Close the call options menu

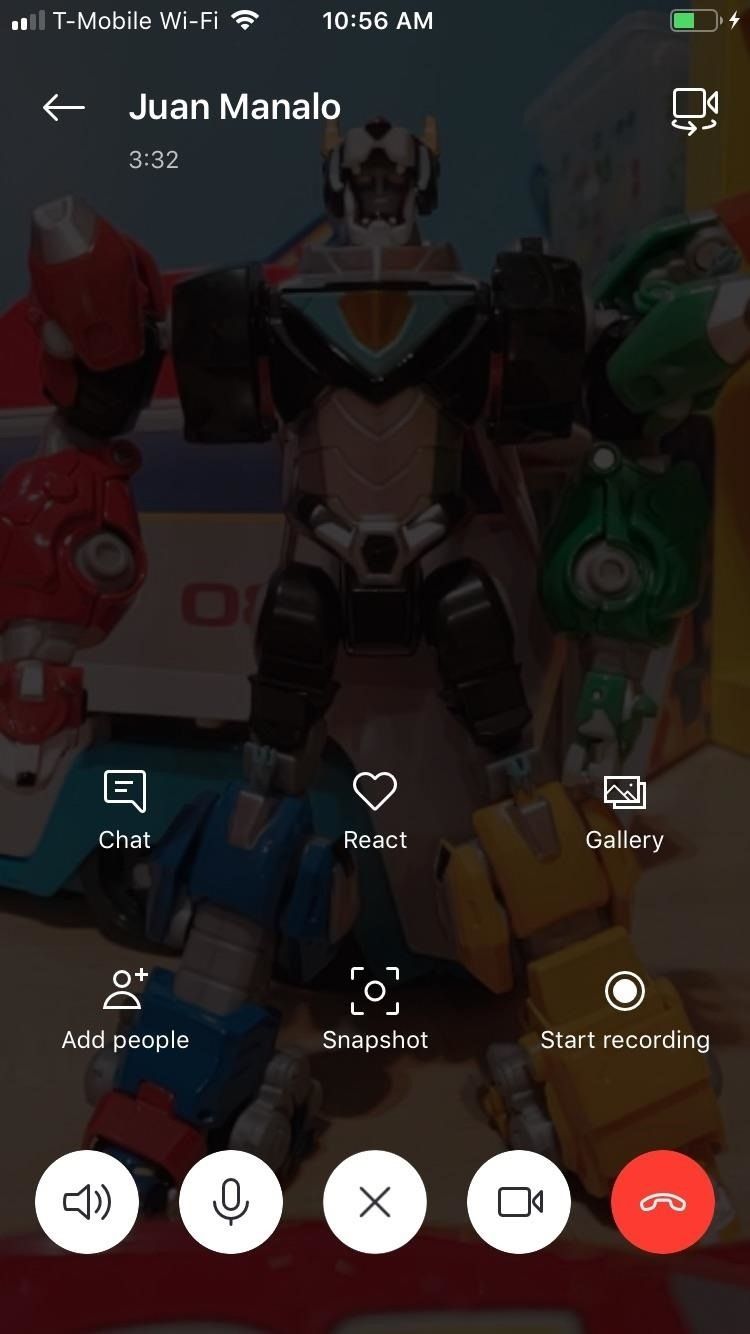(375, 1202)
